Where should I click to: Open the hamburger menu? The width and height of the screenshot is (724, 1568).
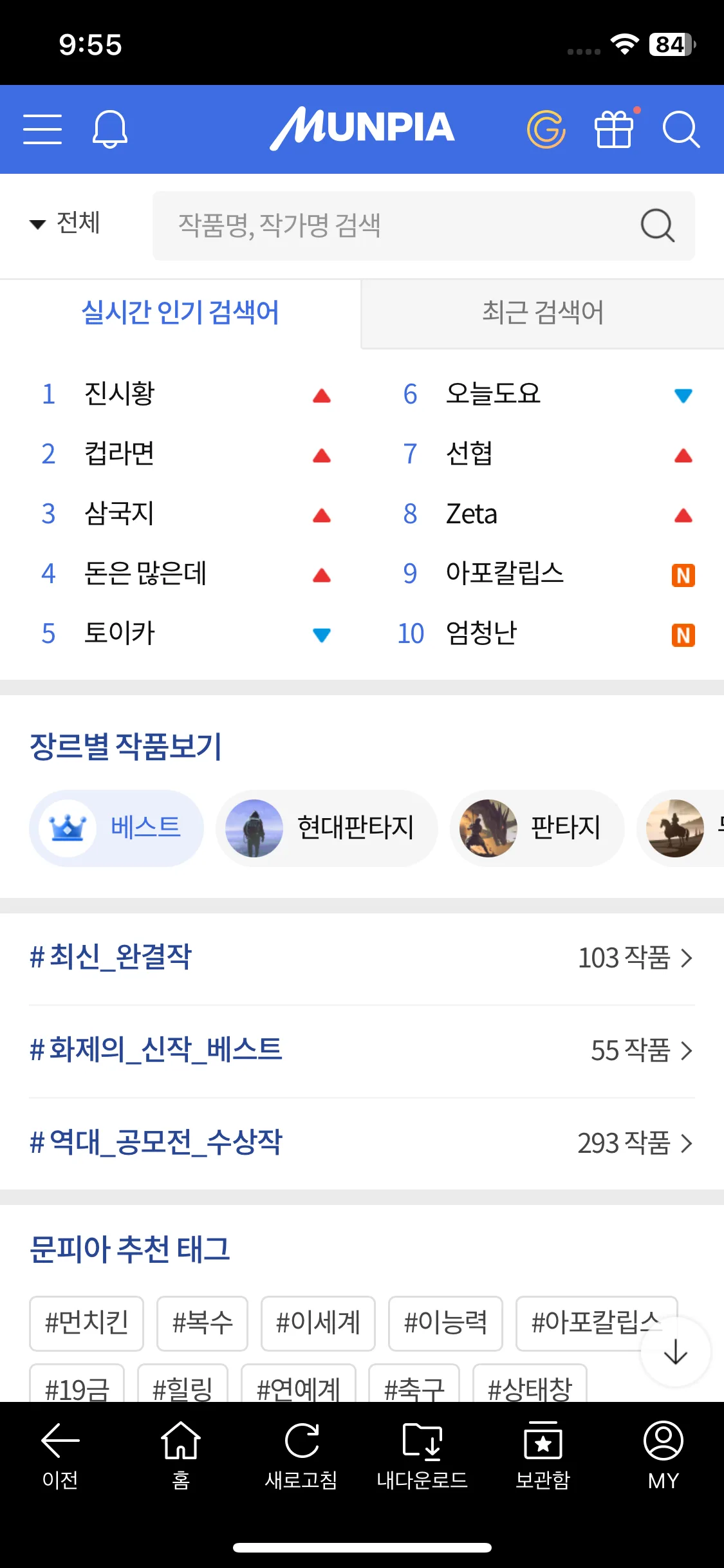[x=42, y=129]
